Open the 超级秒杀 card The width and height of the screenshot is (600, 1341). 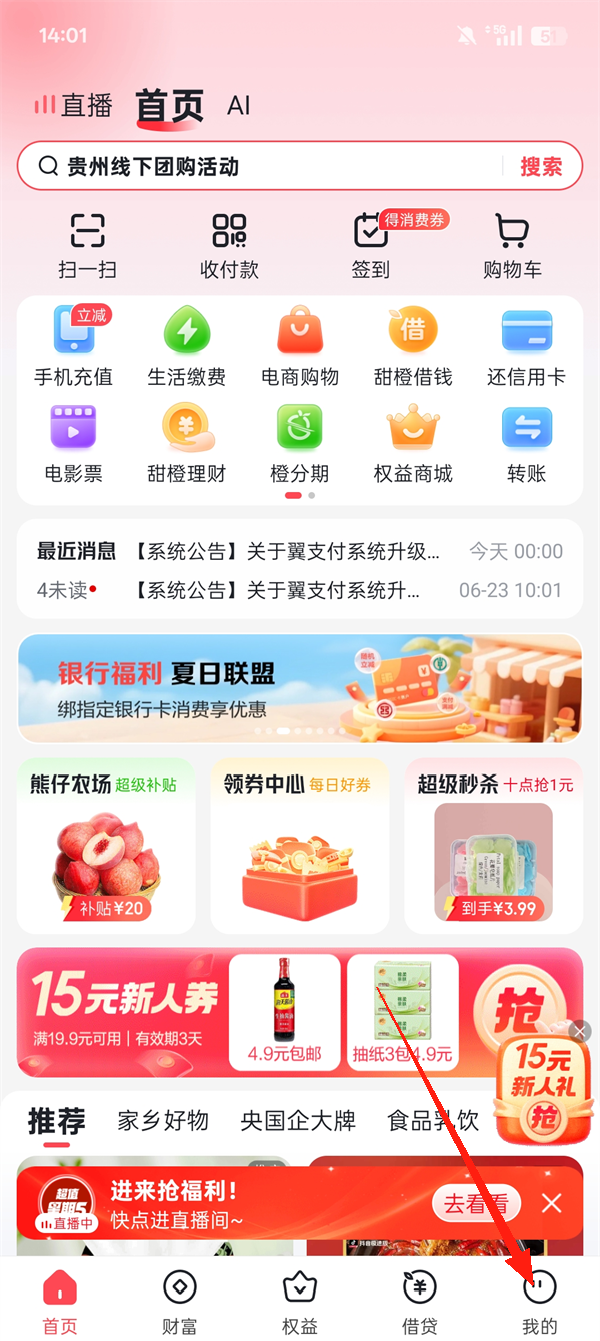tap(494, 846)
